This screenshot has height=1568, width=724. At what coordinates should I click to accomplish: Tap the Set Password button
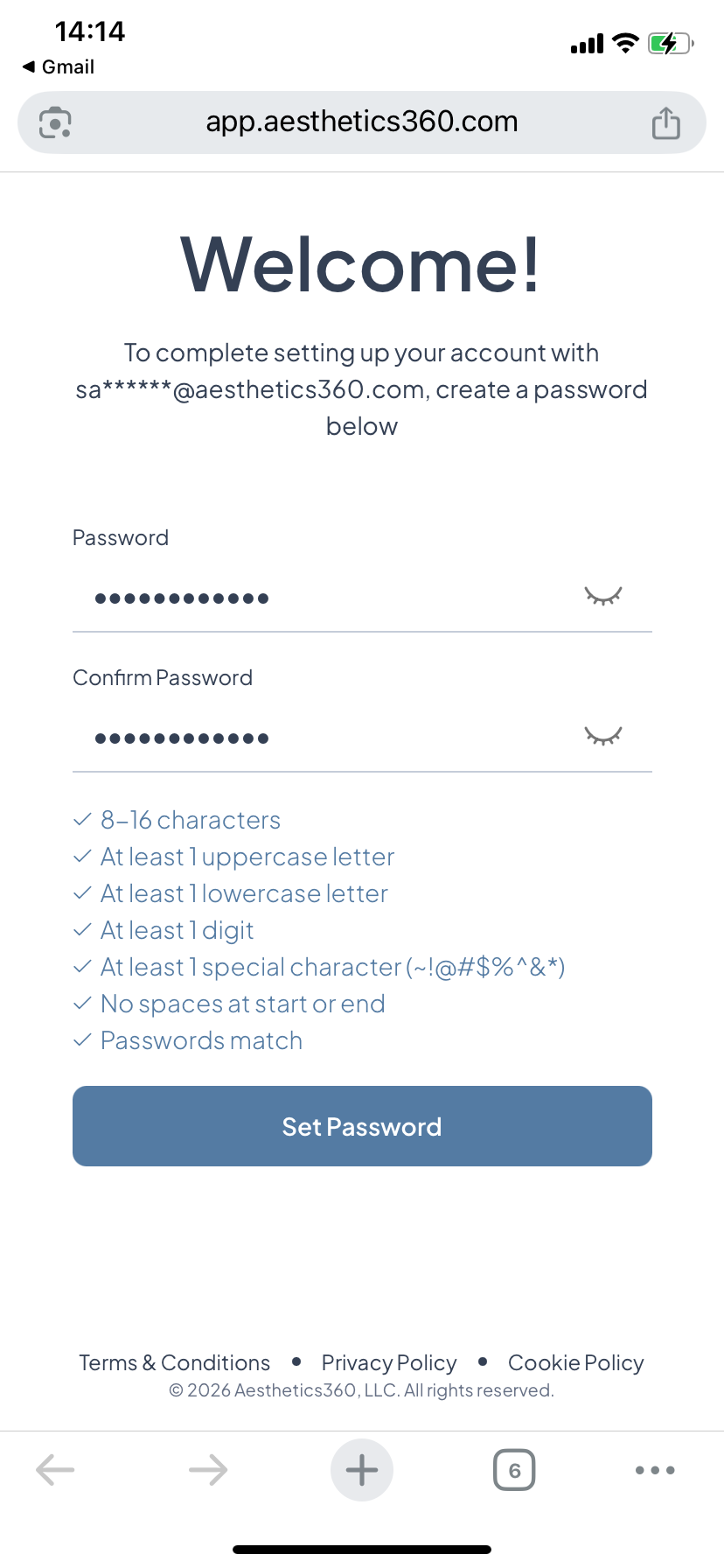pos(362,1126)
